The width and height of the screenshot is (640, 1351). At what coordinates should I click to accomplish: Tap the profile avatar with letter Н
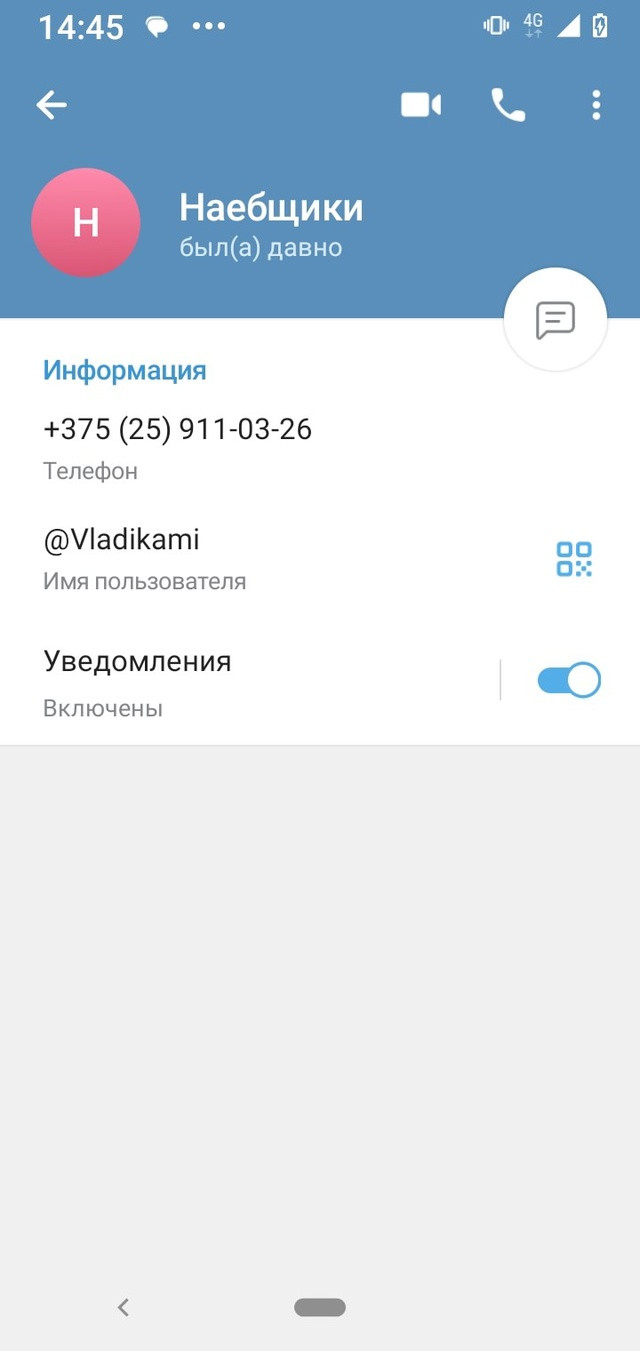pyautogui.click(x=86, y=223)
